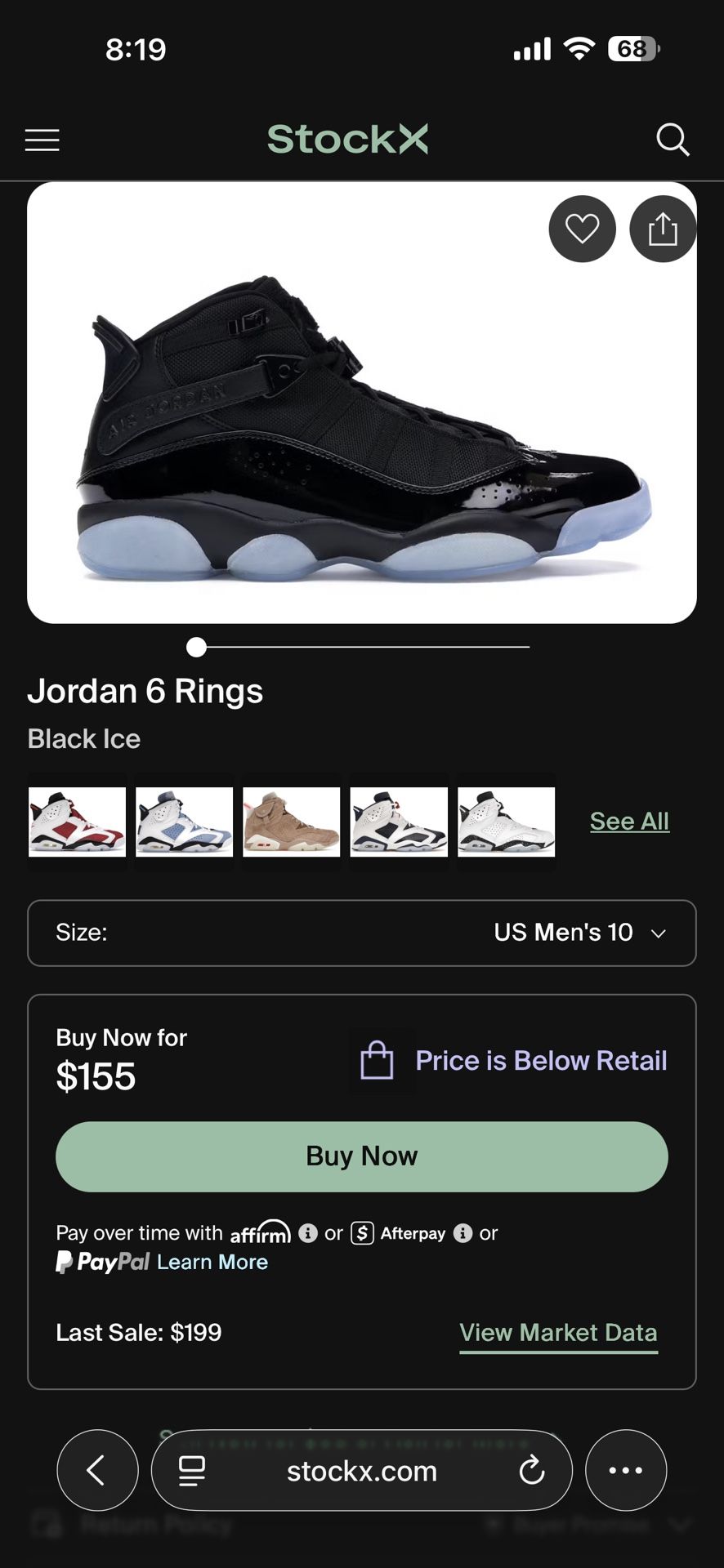Show Afterpay payment info
724x1568 pixels.
(463, 1233)
